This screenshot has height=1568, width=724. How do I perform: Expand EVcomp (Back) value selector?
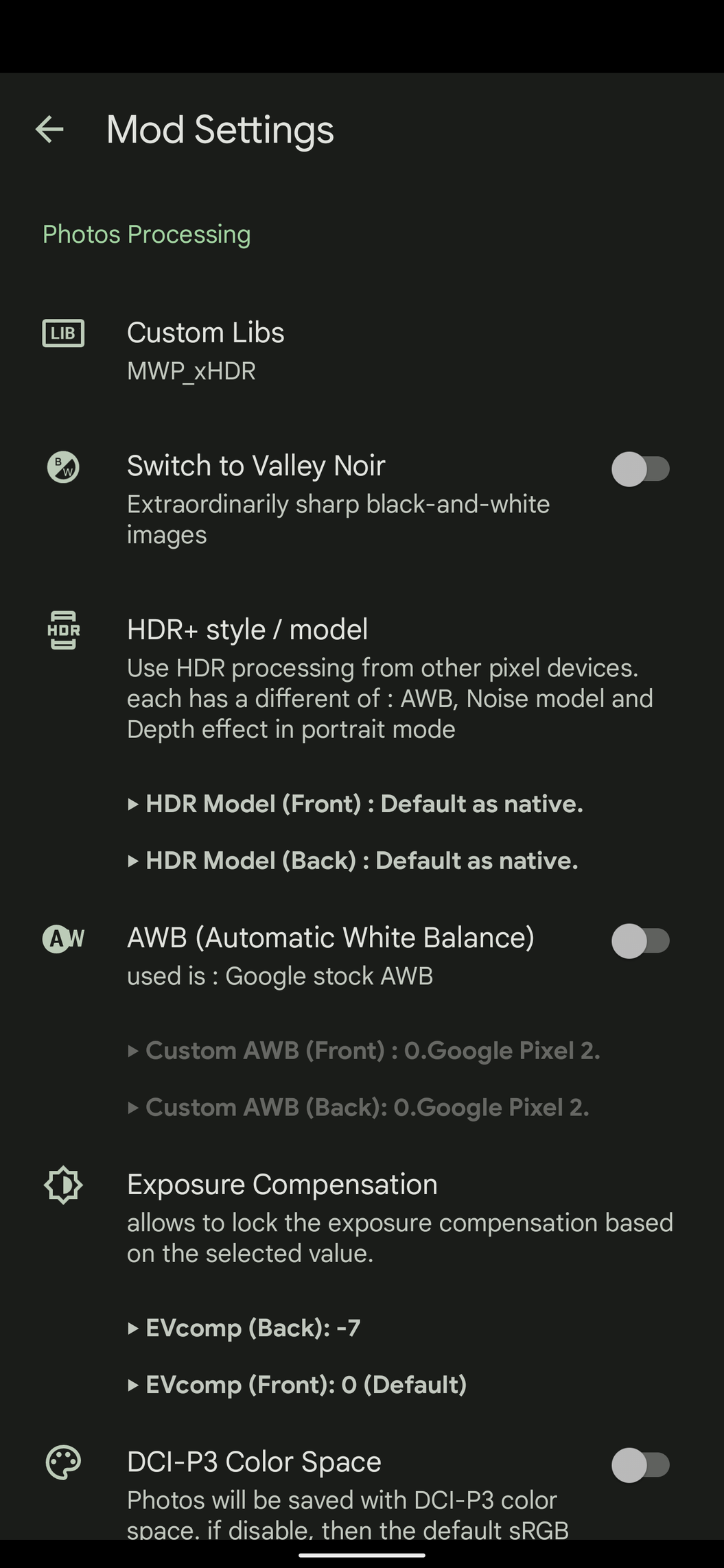click(x=253, y=1328)
